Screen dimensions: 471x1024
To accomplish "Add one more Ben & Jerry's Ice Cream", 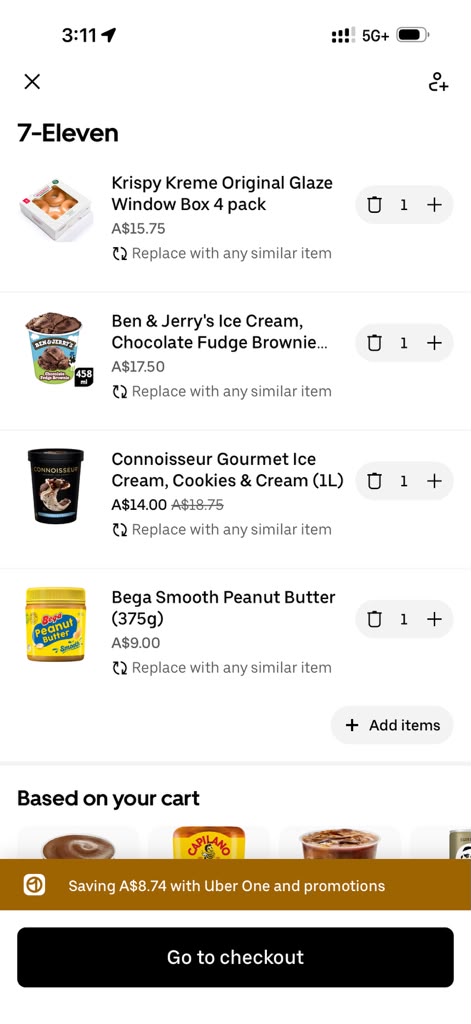I will (x=434, y=343).
